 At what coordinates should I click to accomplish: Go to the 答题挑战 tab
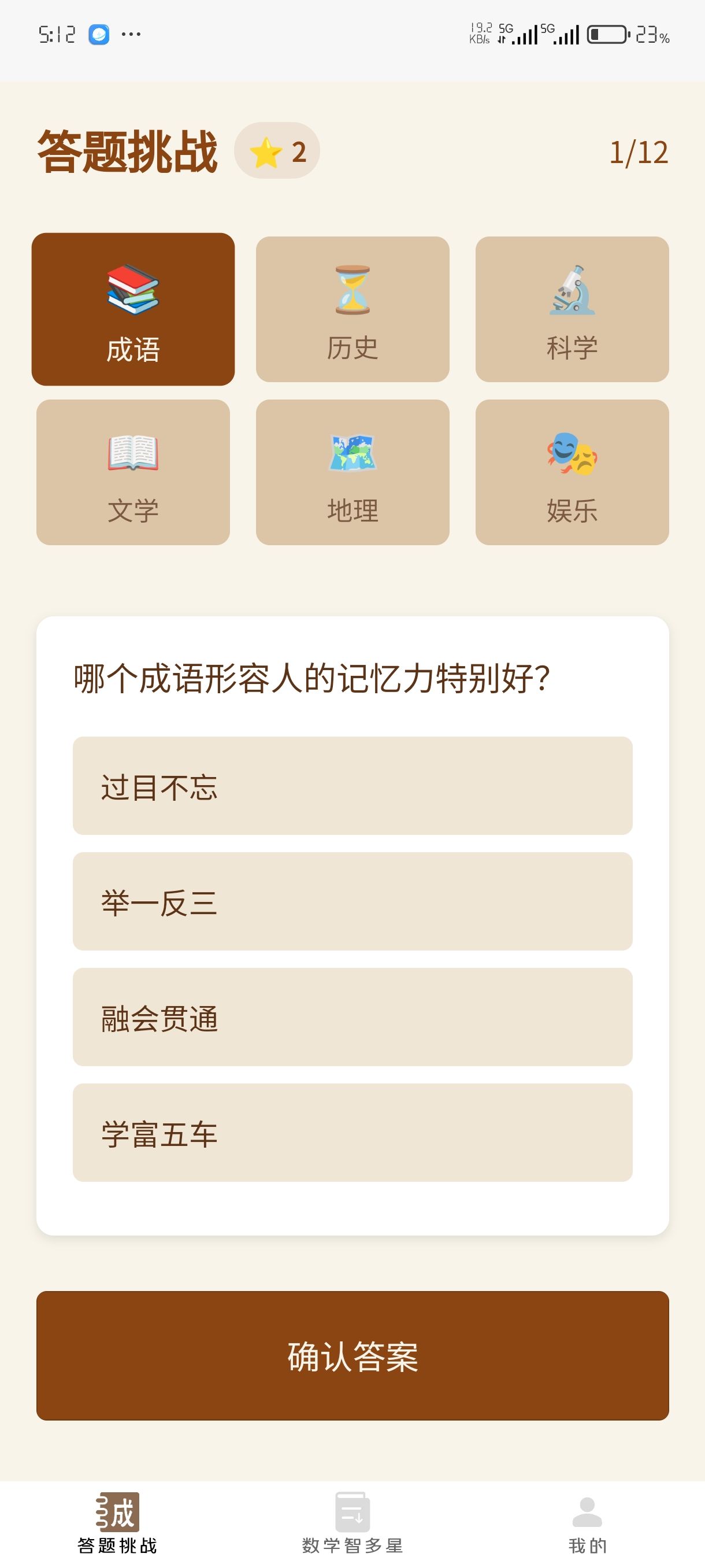[117, 1523]
